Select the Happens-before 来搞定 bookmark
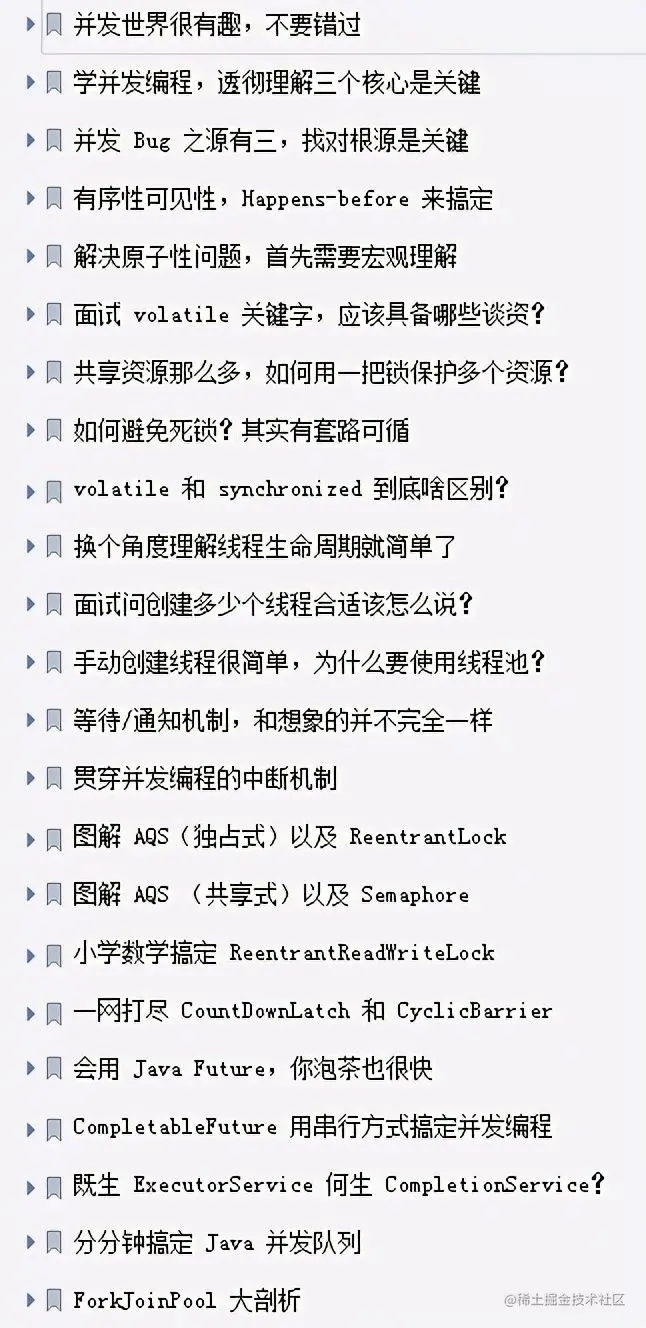The height and width of the screenshot is (1328, 646). tap(282, 199)
